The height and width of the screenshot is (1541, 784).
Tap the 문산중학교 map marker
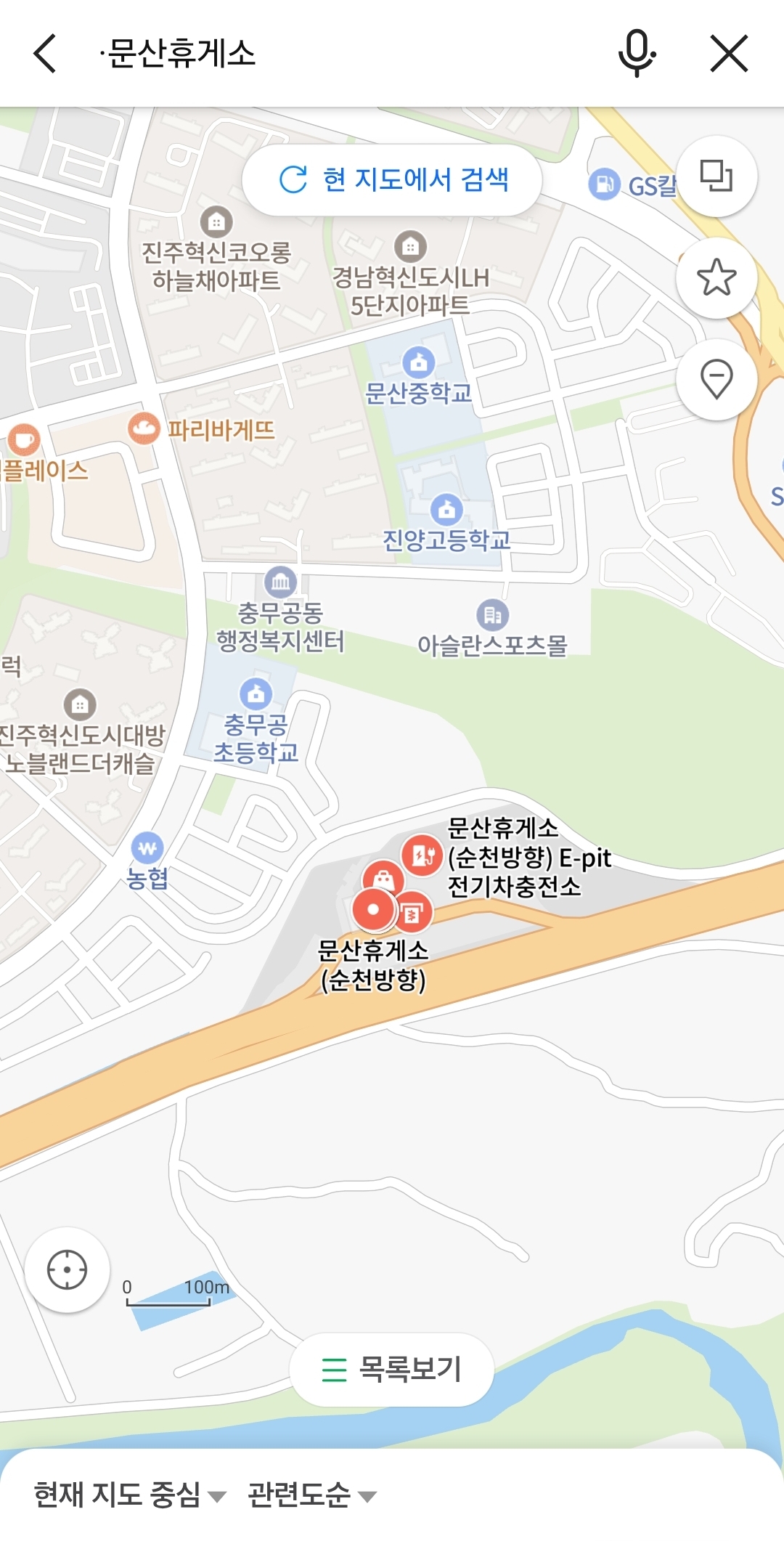point(419,361)
